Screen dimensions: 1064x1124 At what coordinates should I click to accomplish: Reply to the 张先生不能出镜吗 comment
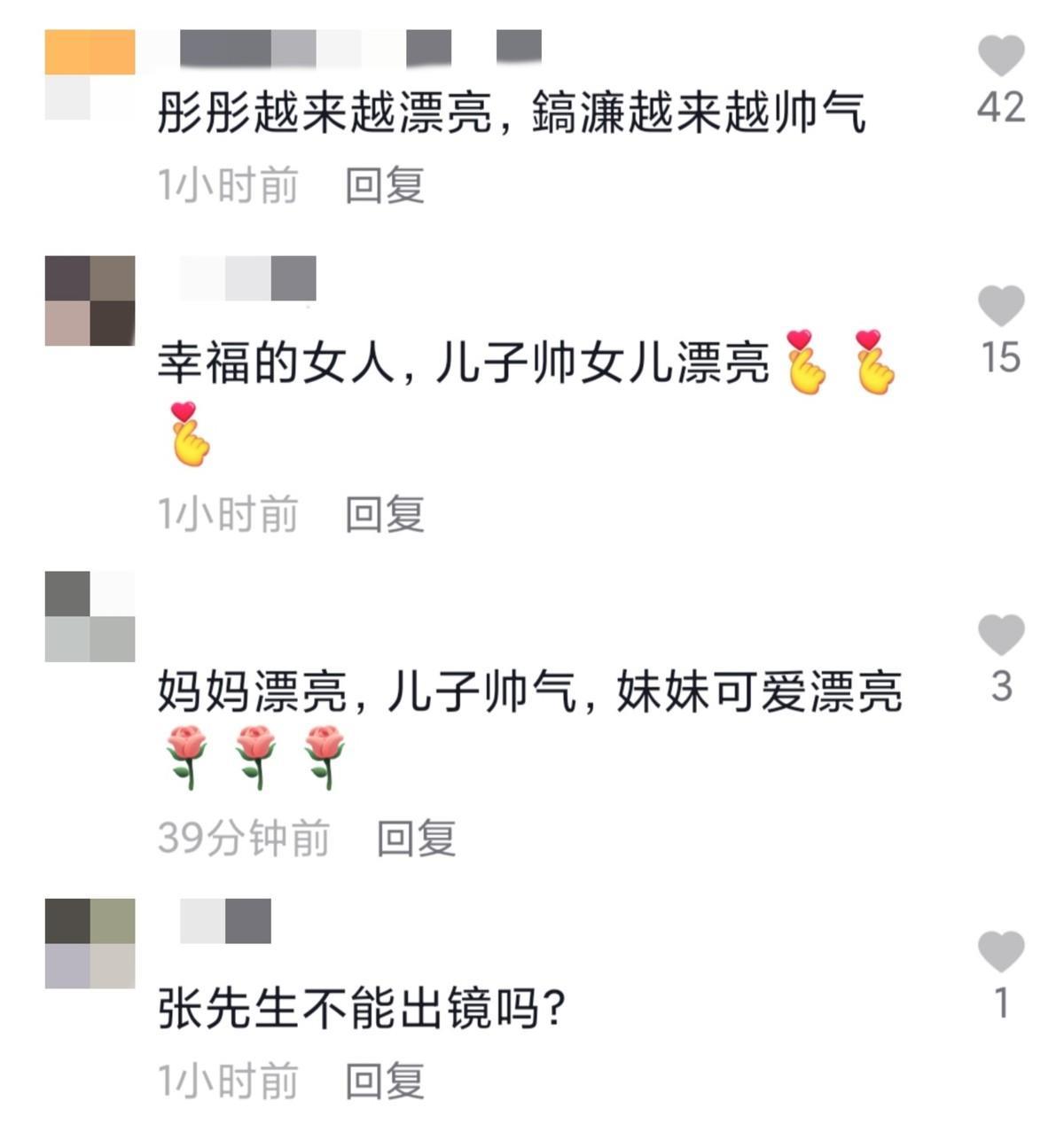pos(384,1081)
